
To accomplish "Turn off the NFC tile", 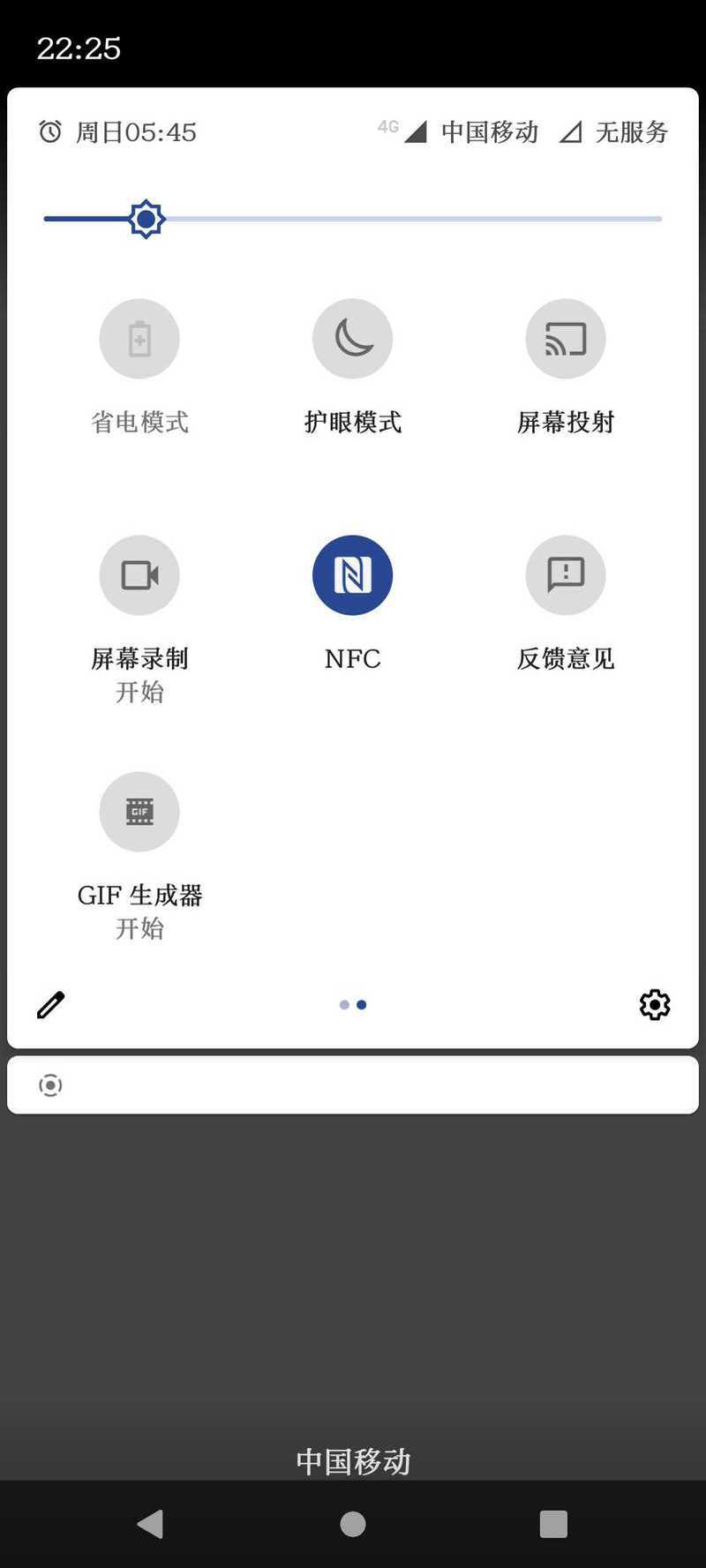I will click(352, 575).
